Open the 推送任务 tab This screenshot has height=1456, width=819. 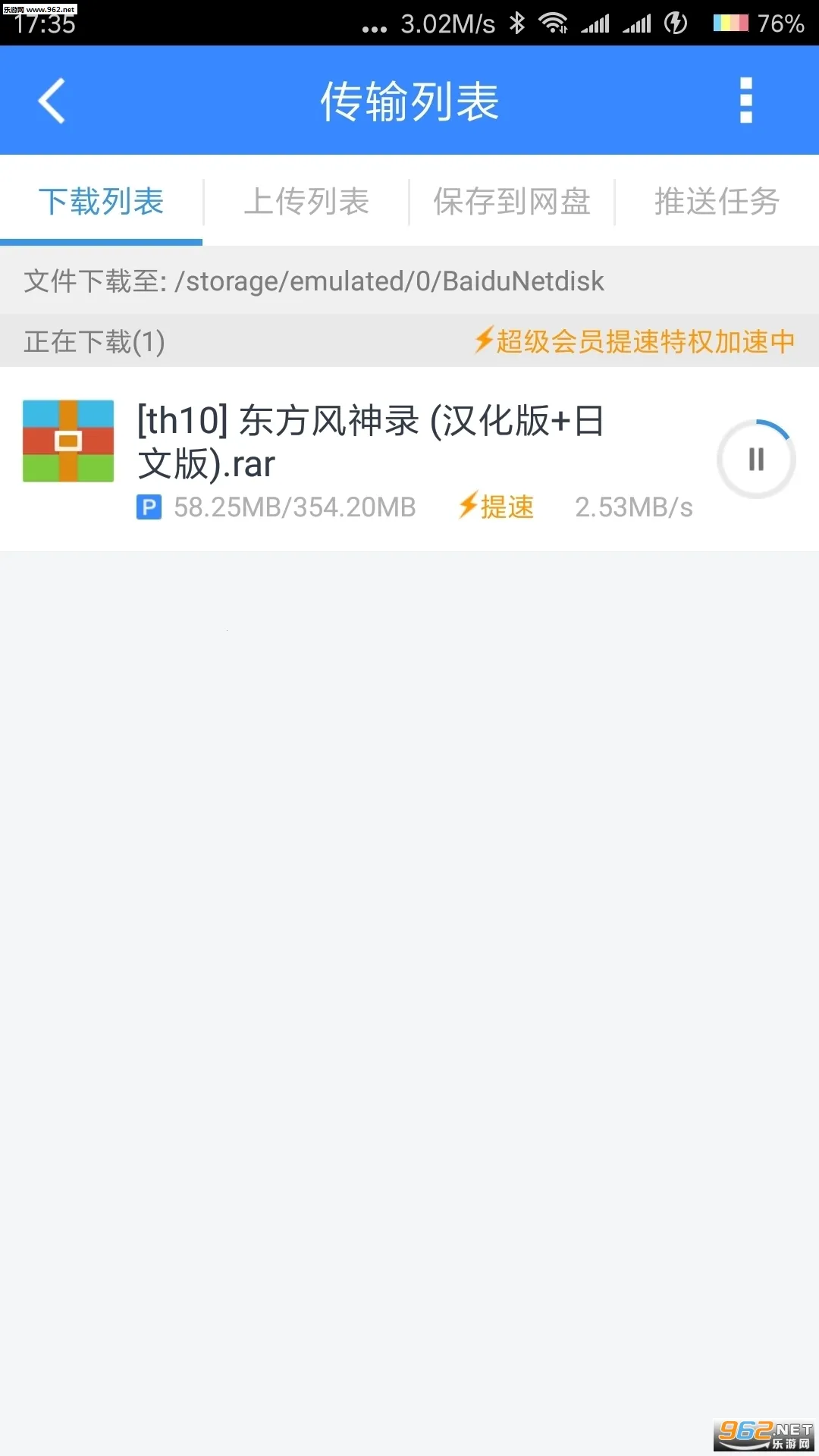click(717, 200)
